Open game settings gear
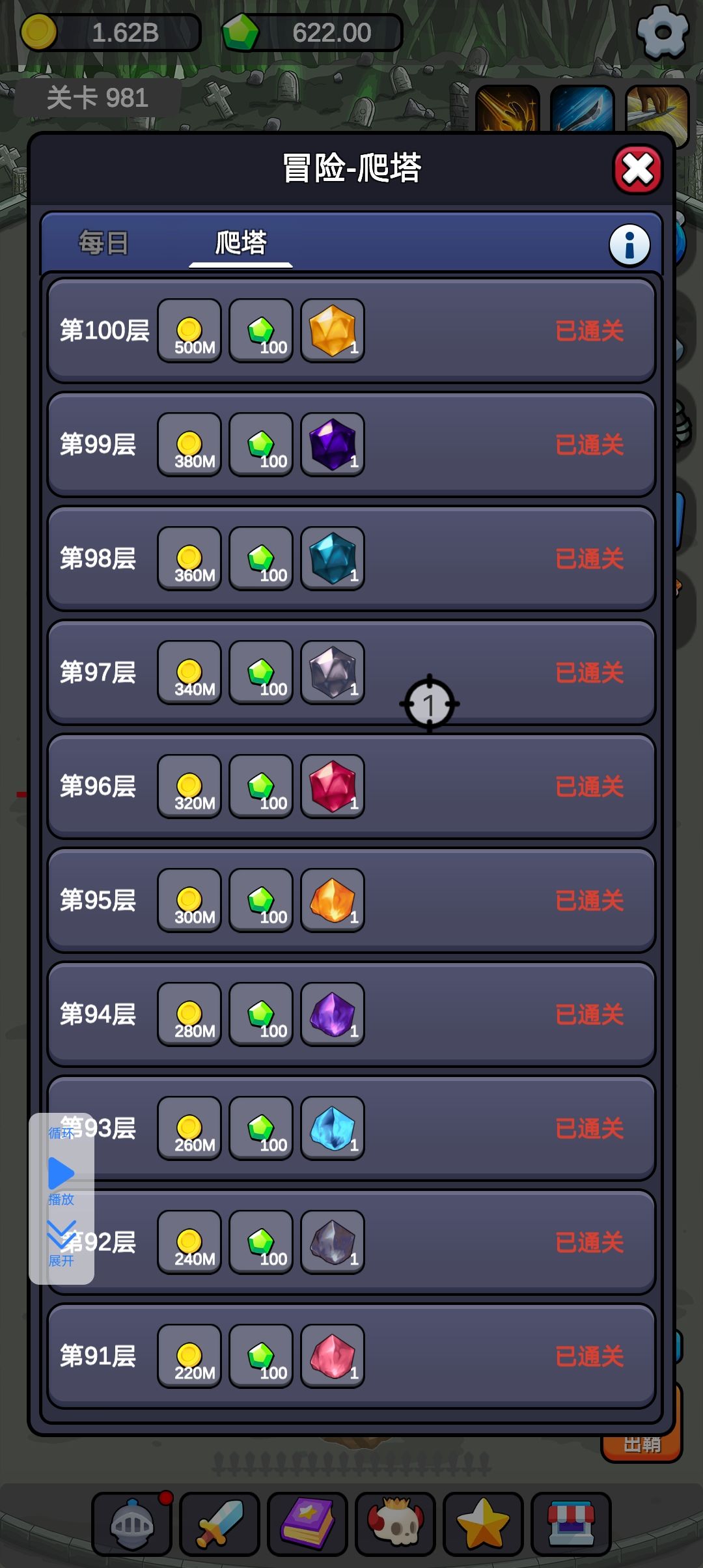 pos(663,32)
